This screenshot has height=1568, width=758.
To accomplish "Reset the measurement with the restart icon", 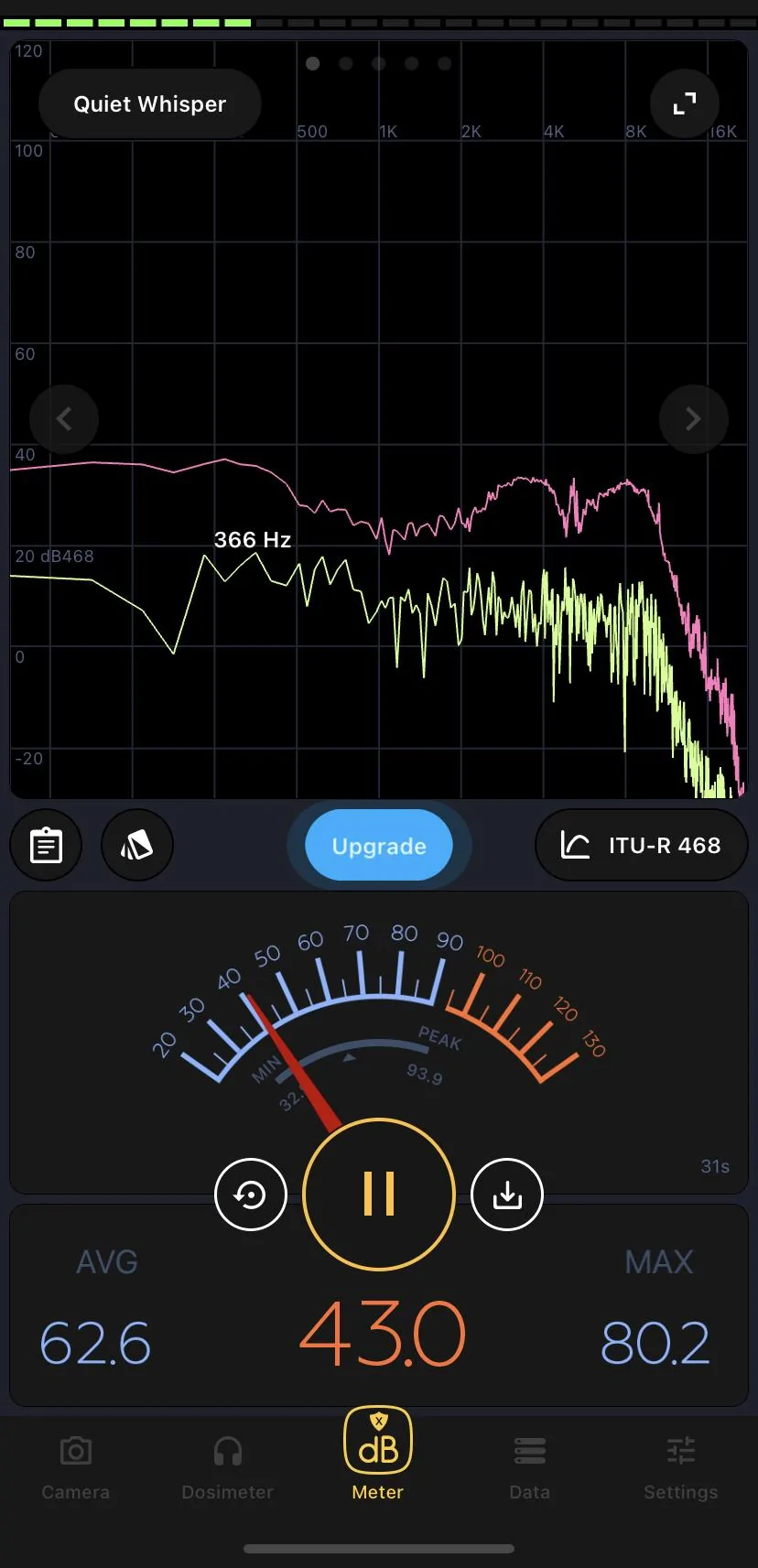I will 251,1195.
